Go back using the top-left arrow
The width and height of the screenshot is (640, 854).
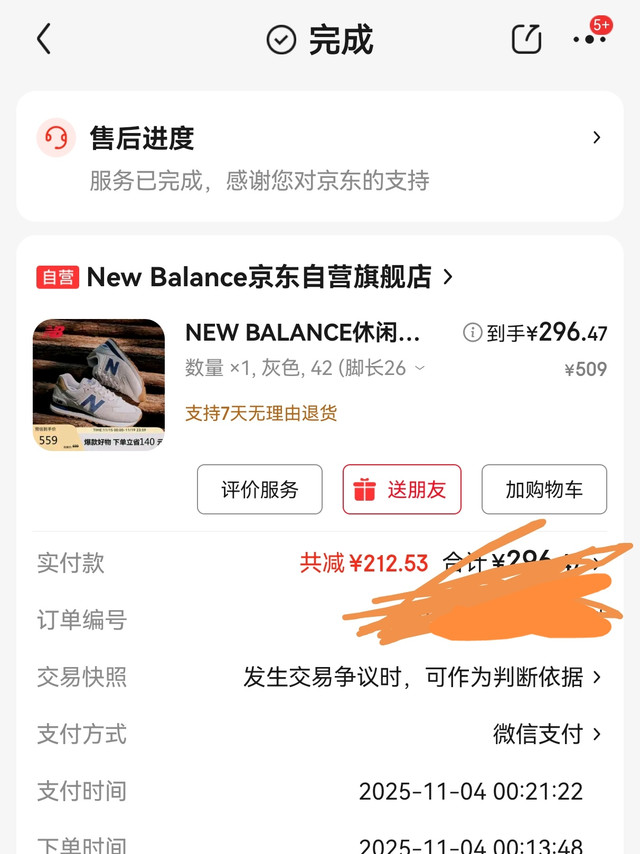click(x=43, y=40)
